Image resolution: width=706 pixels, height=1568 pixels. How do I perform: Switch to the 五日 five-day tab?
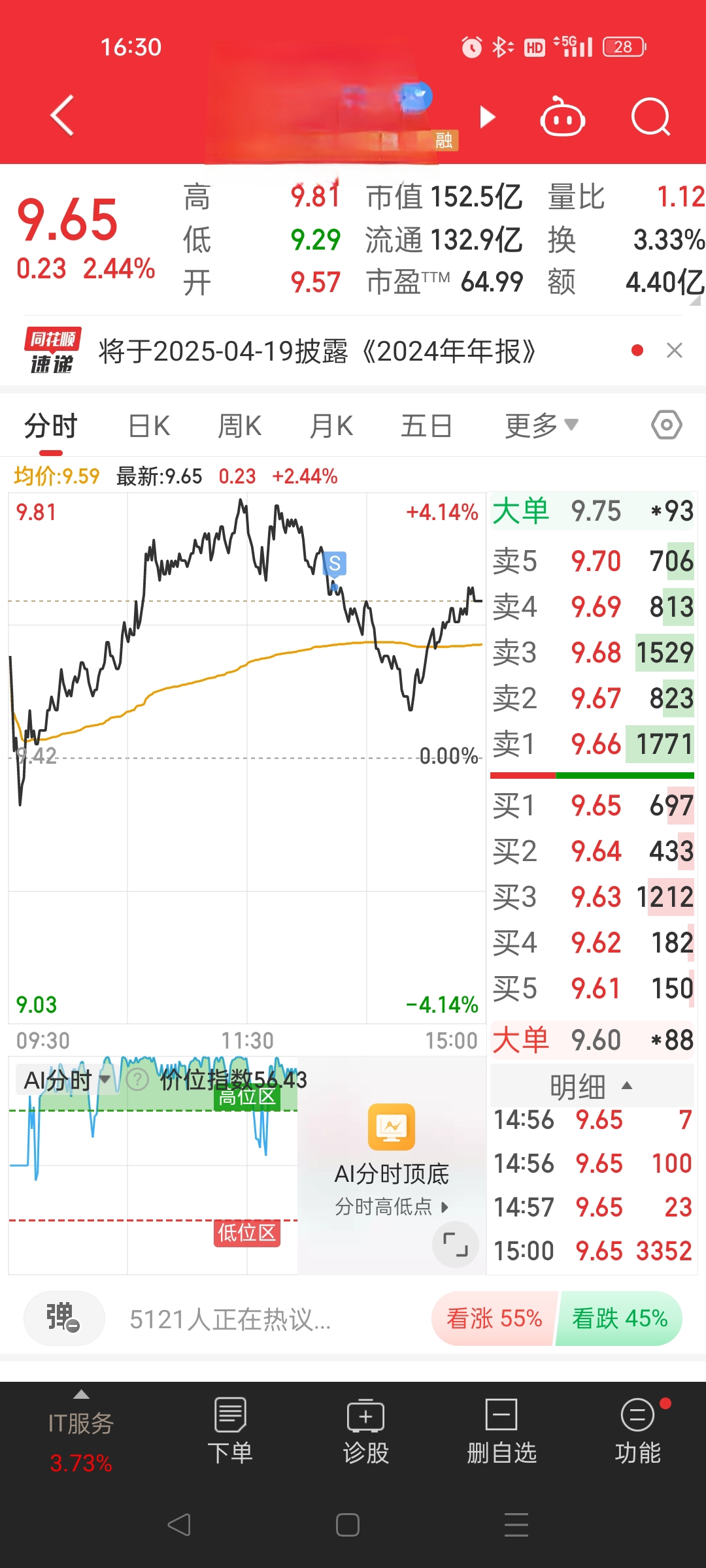point(427,425)
